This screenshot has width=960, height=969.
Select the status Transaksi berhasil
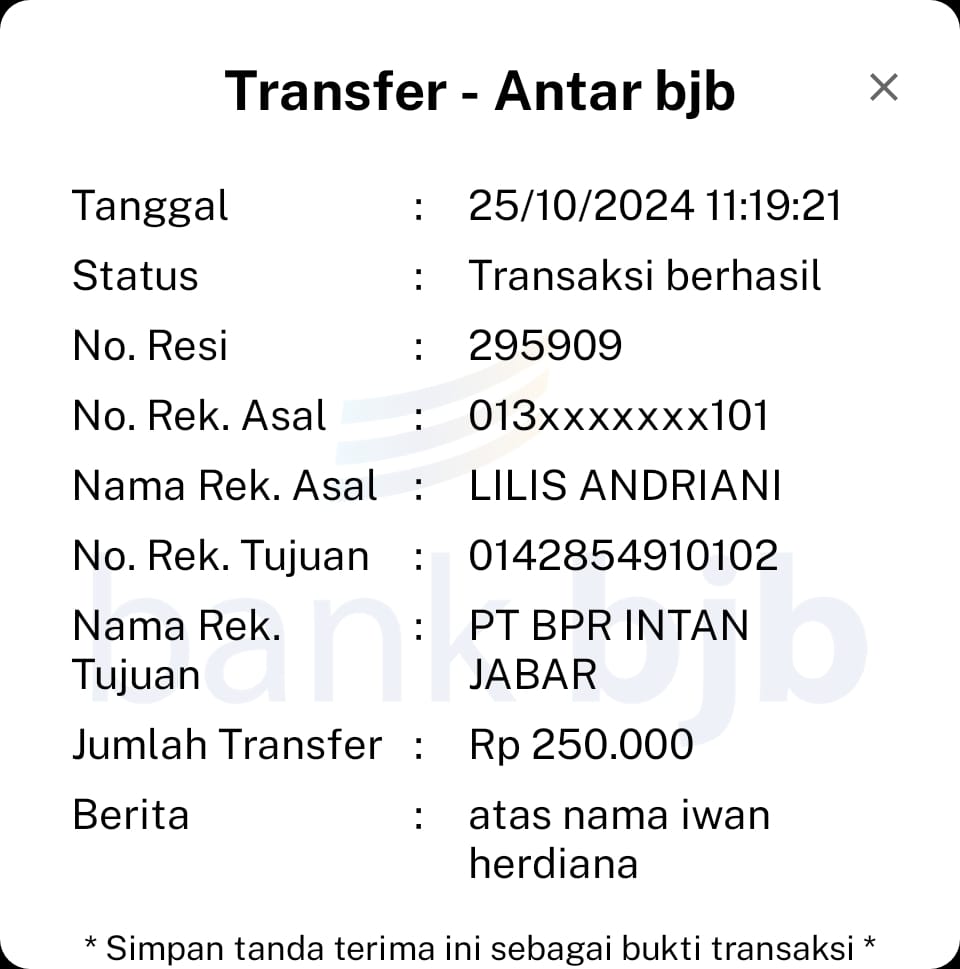tap(644, 275)
